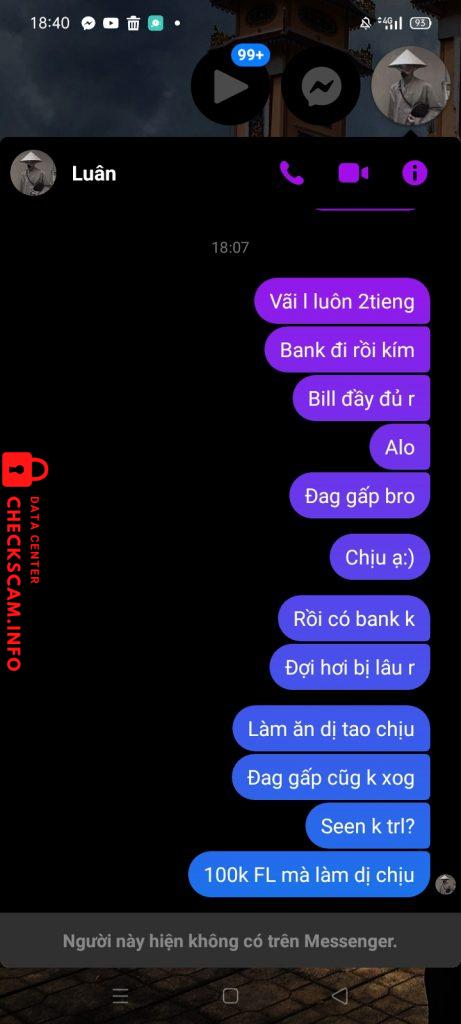Tap Luân's active chat head bubble
The image size is (461, 1024).
pyautogui.click(x=411, y=85)
